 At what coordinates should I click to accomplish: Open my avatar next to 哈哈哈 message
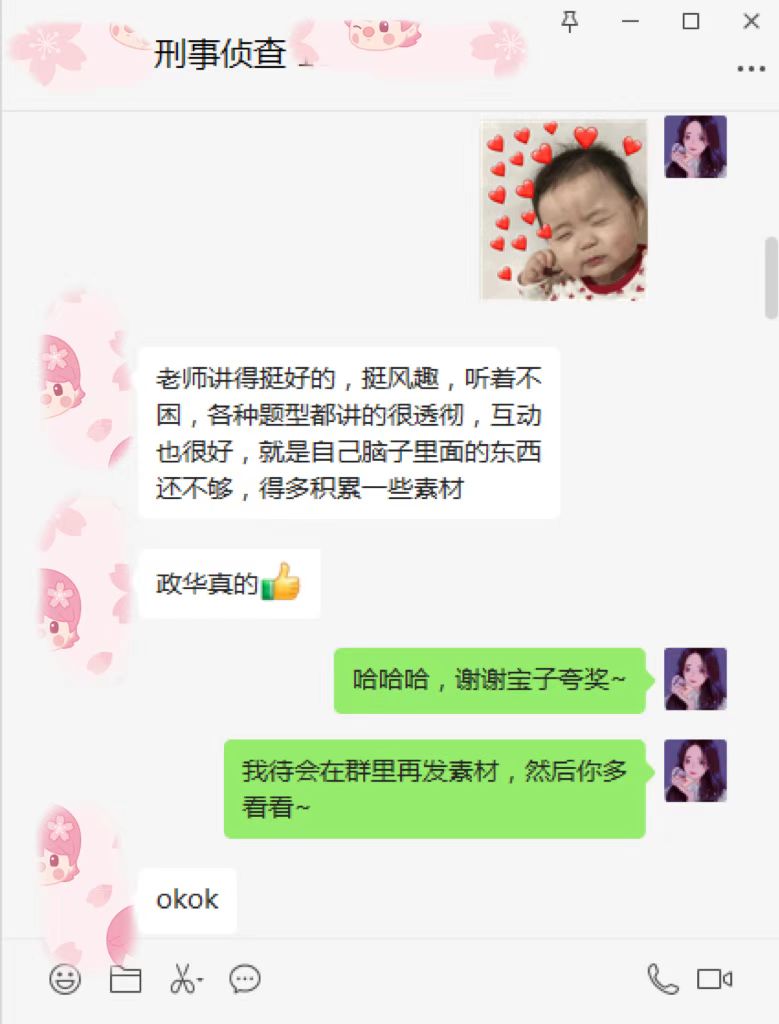click(695, 679)
